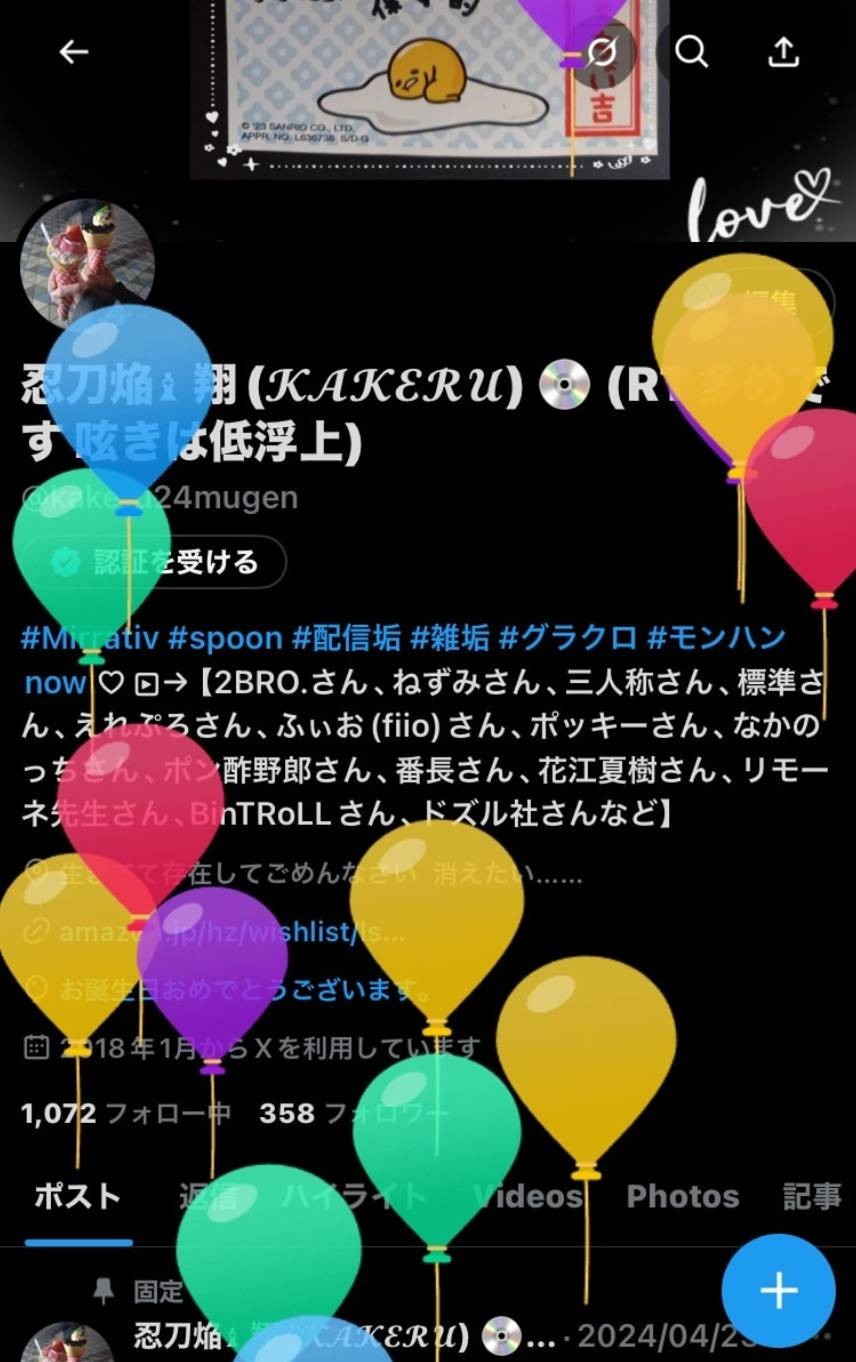
Task: Open the #雑垢 hashtag
Action: [x=450, y=637]
